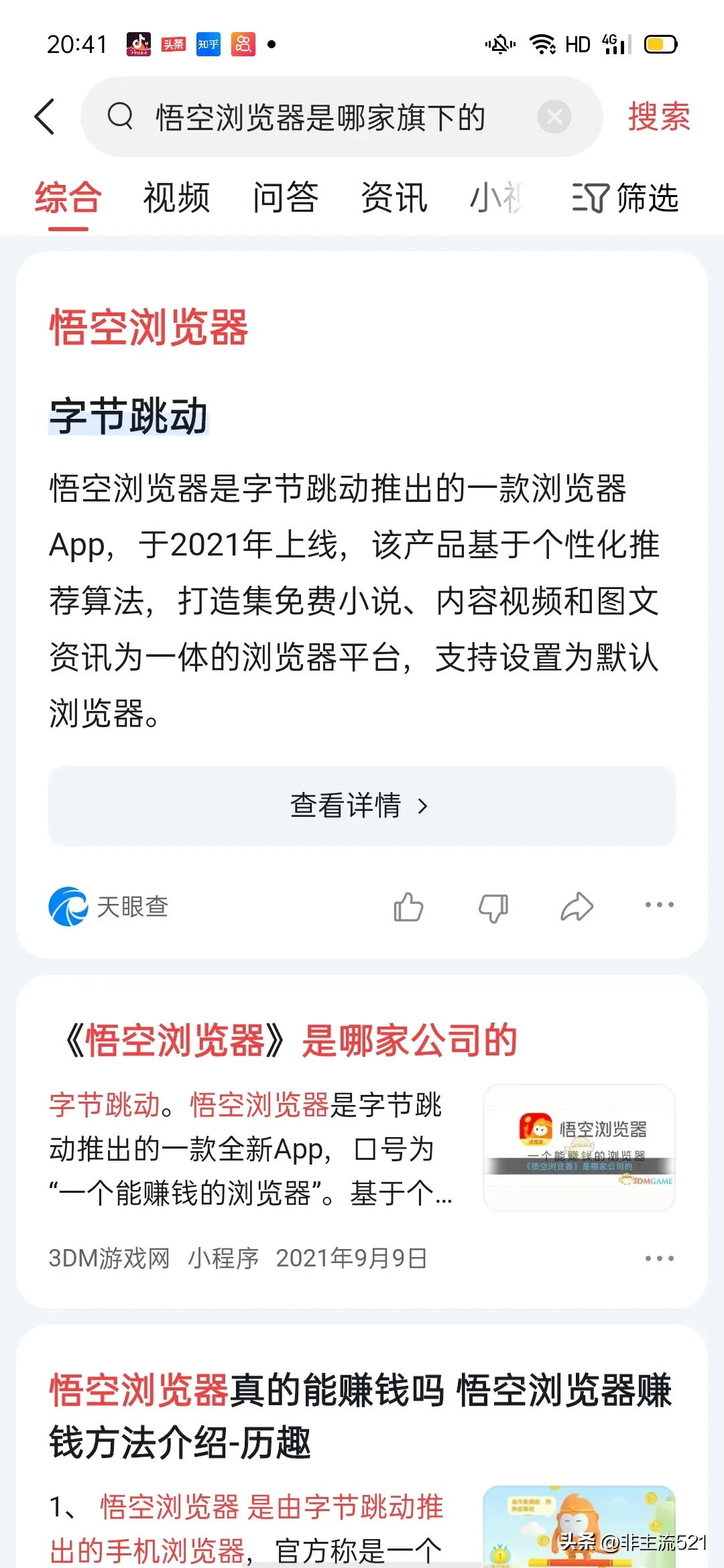Tap the search box with 悟空浏览器是哪家旗下的

tap(320, 117)
